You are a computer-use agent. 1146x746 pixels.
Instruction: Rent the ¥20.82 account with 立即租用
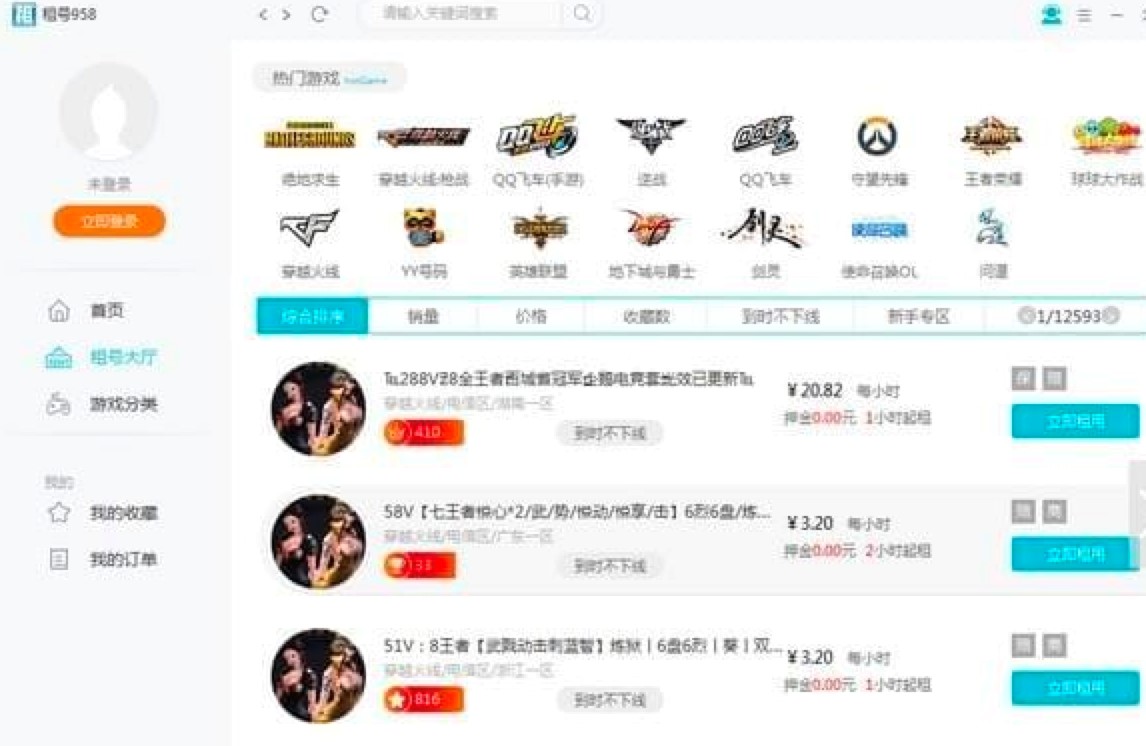pyautogui.click(x=1075, y=421)
